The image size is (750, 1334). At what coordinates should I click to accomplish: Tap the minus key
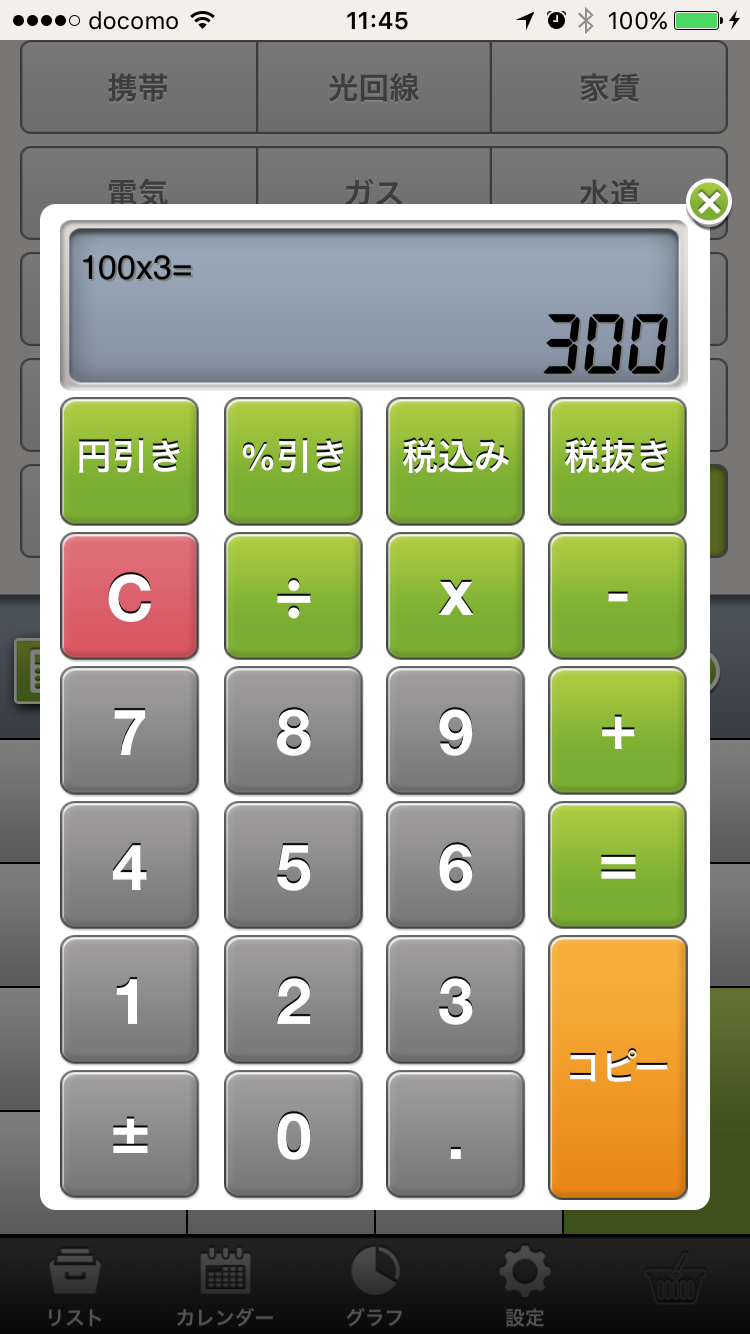click(618, 596)
